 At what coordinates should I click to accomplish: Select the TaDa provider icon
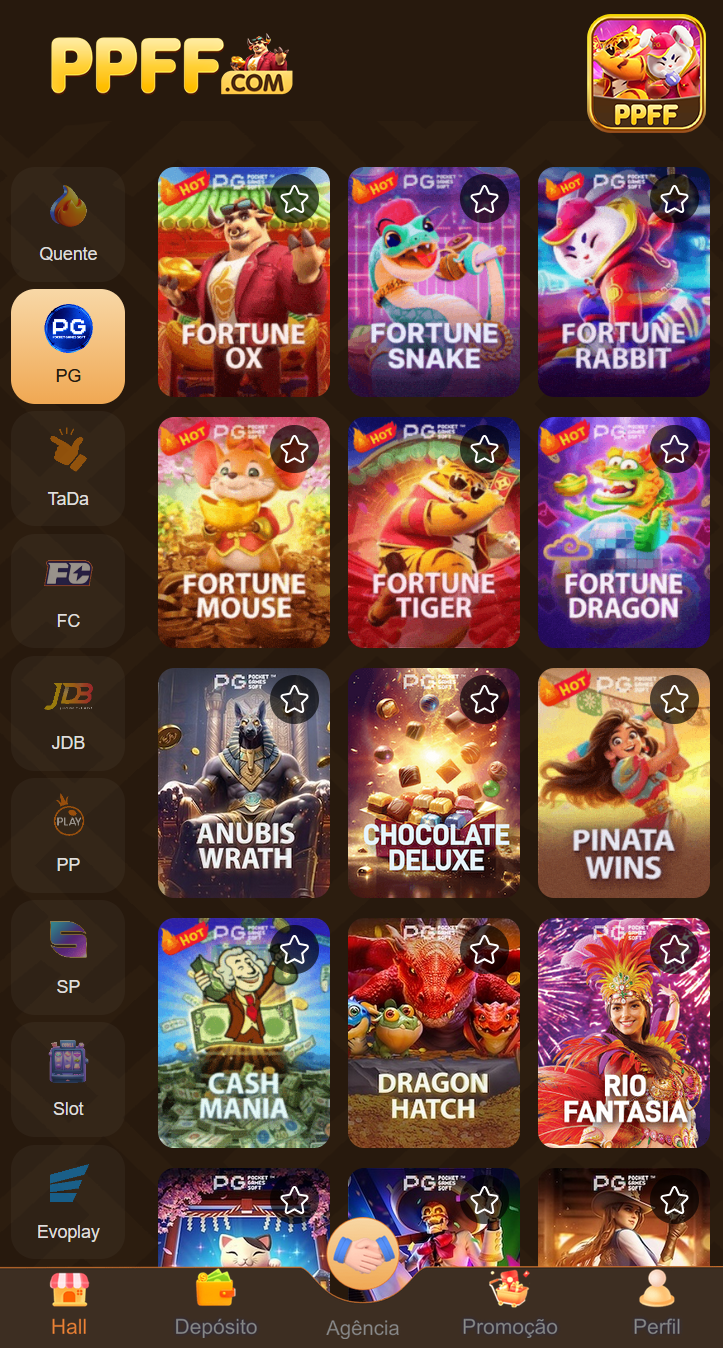click(x=67, y=466)
